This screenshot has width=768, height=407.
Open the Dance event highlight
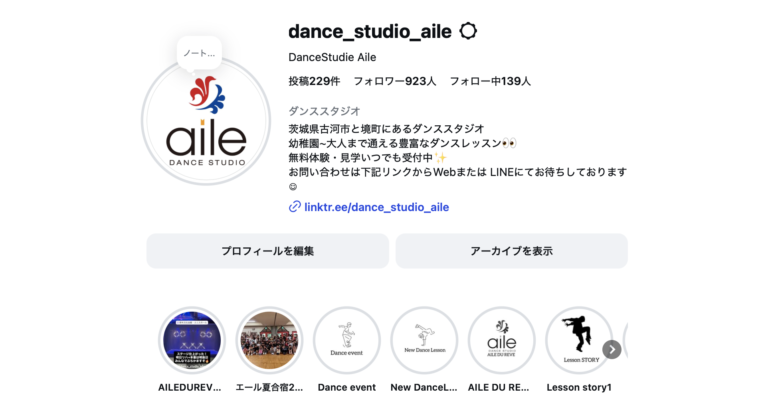[347, 340]
